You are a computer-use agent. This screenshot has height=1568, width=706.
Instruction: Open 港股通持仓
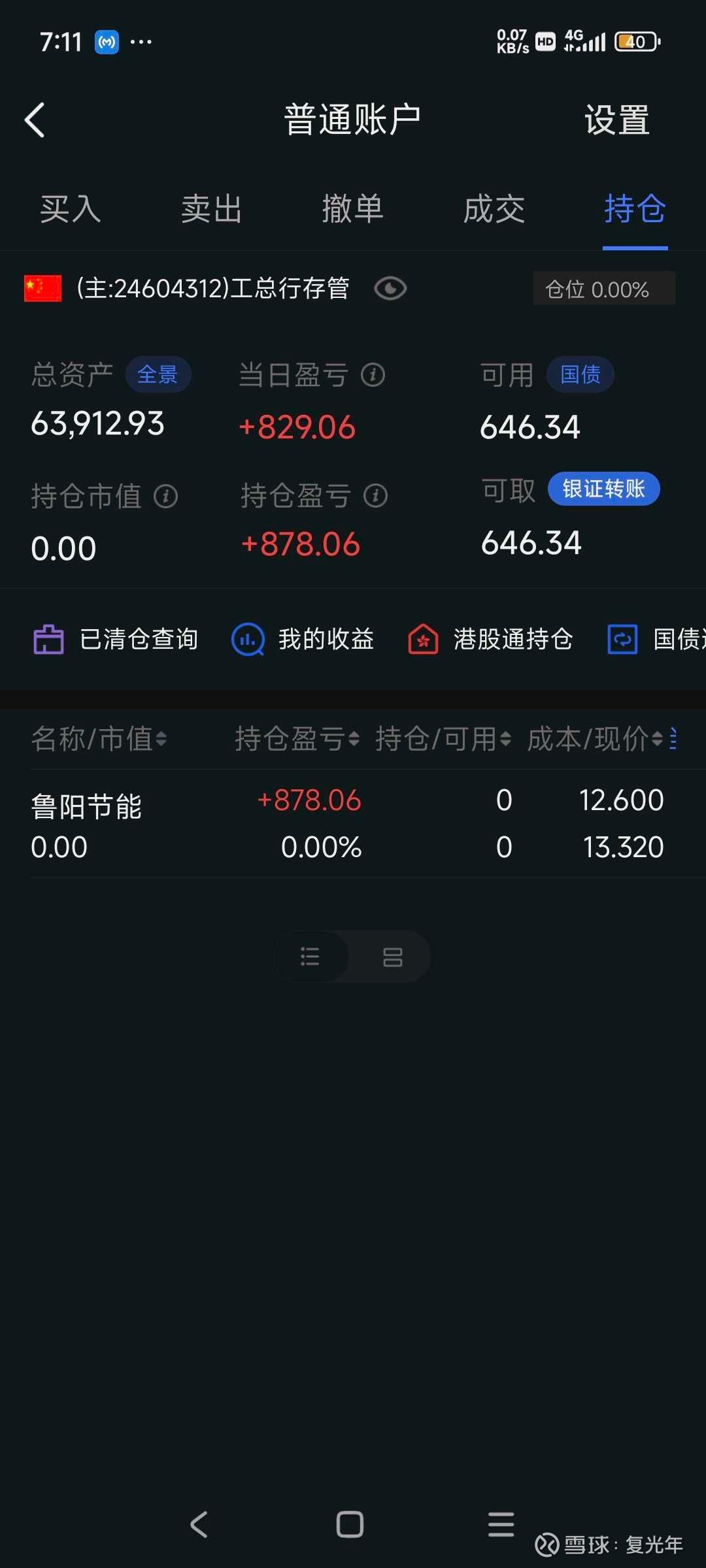pyautogui.click(x=490, y=639)
